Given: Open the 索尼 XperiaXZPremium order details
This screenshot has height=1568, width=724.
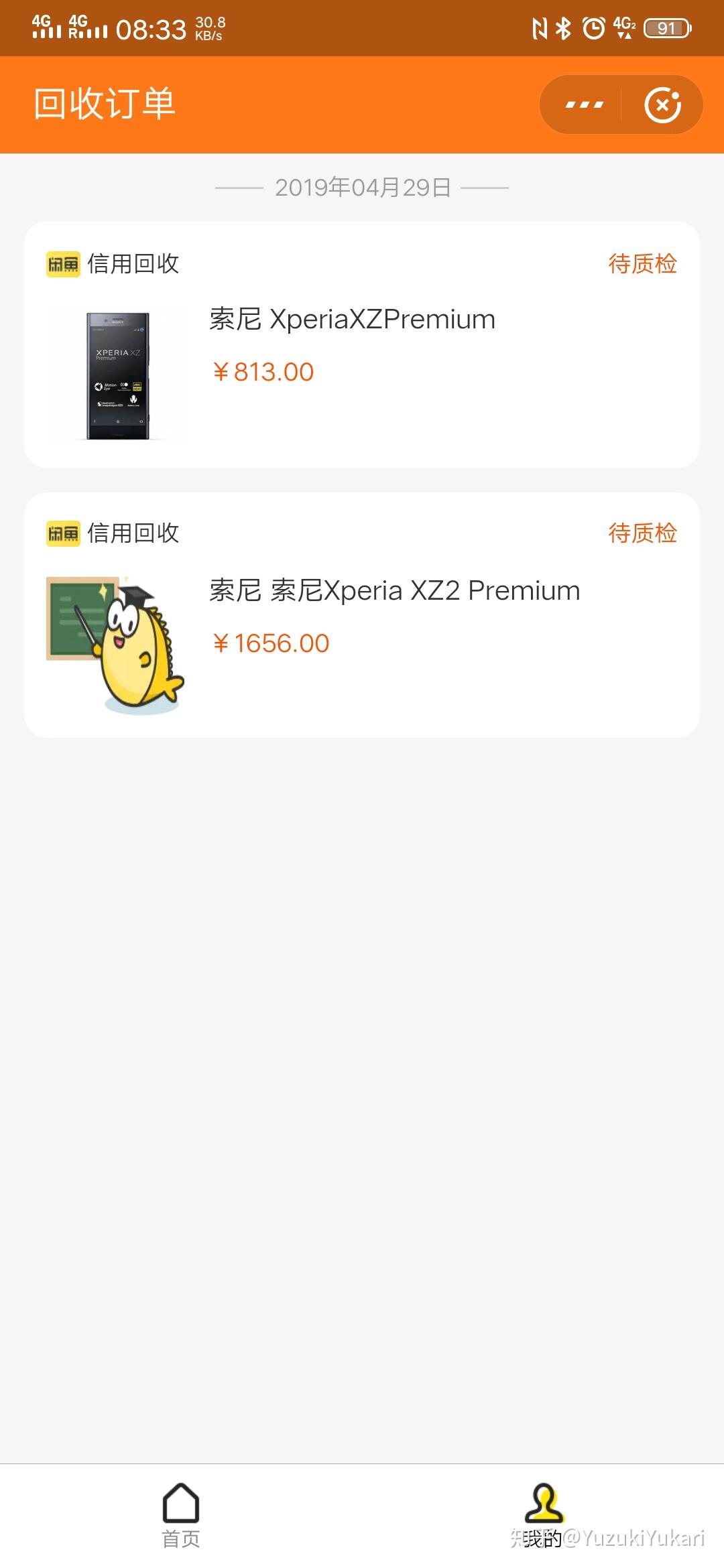Looking at the screenshot, I should click(x=352, y=320).
